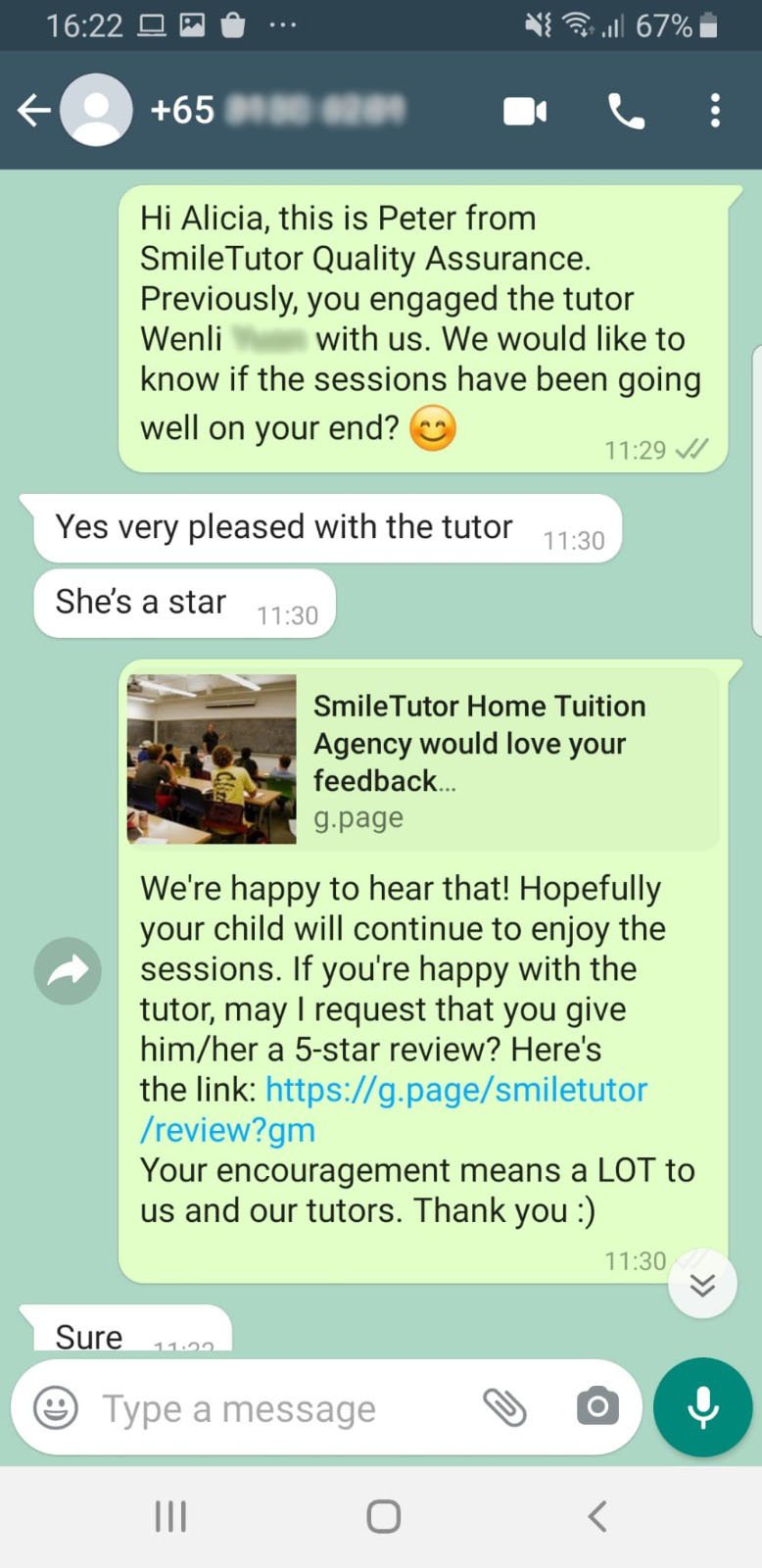Attach a file with the paperclip
This screenshot has height=1568, width=762.
tap(505, 1408)
